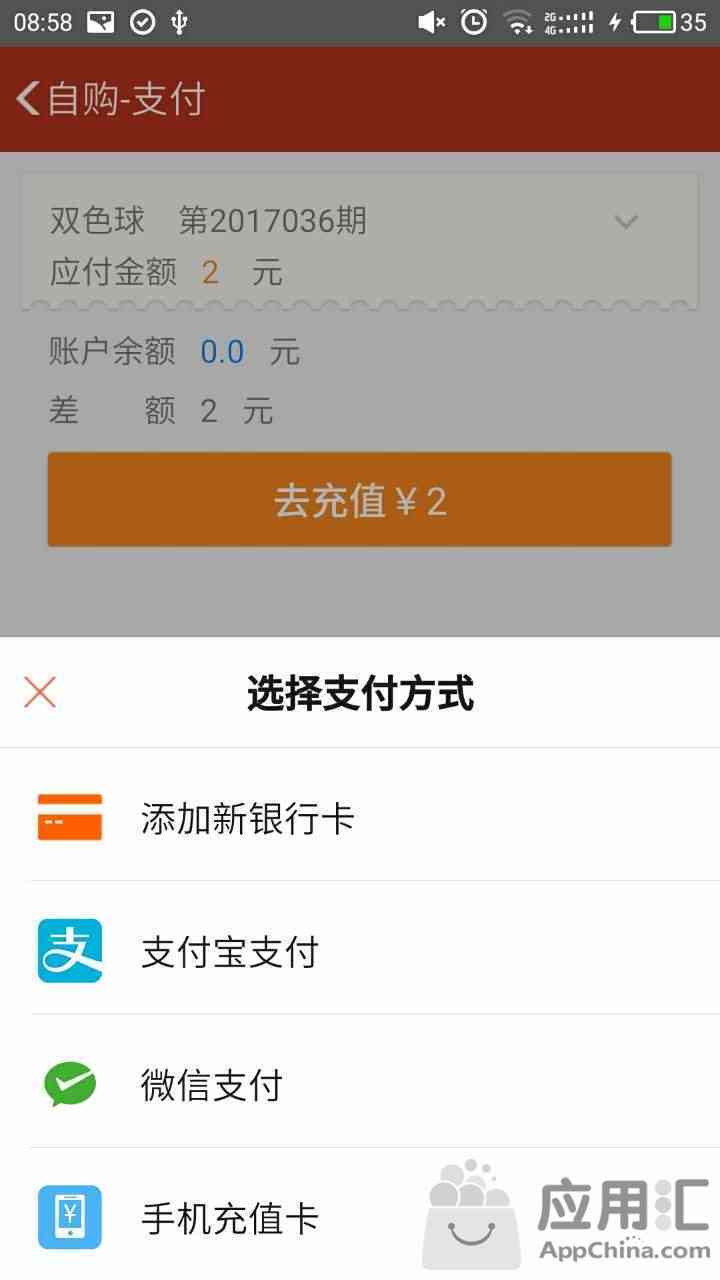The width and height of the screenshot is (720, 1280).
Task: Tap the 去充值¥2 button
Action: coord(359,500)
